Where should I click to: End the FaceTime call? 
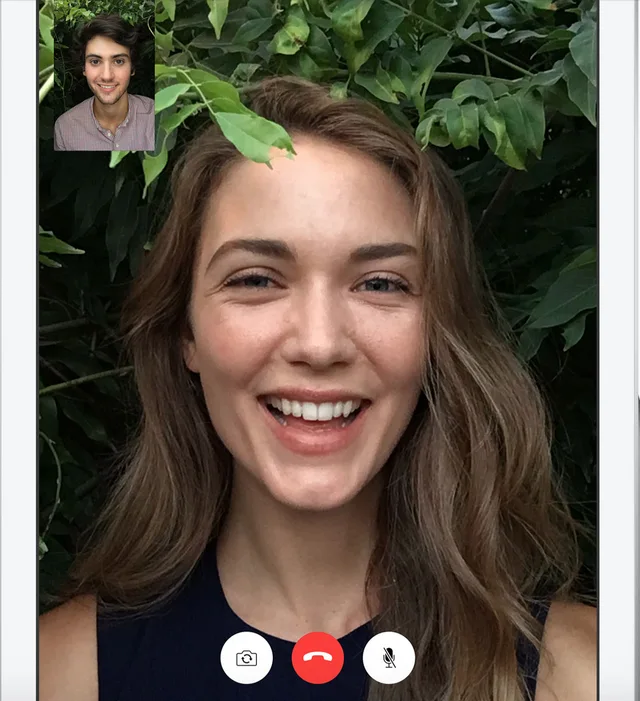tap(318, 658)
